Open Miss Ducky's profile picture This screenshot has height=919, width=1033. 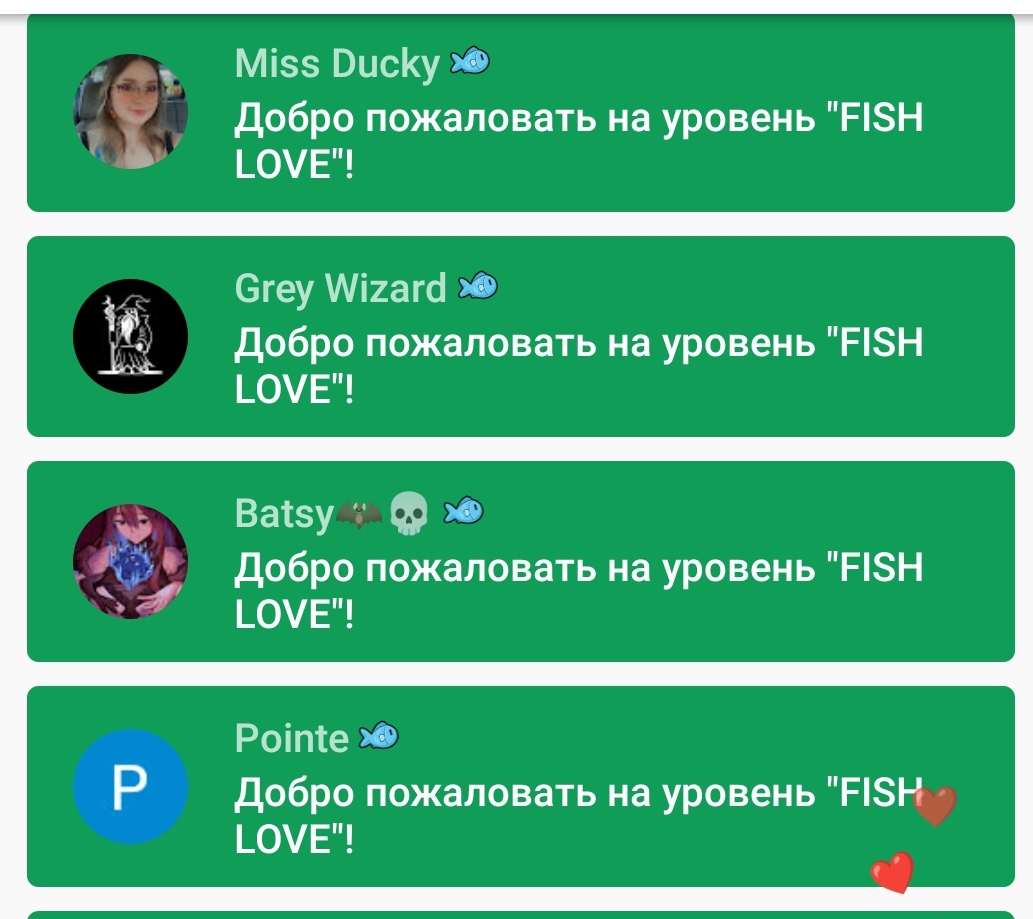(131, 111)
